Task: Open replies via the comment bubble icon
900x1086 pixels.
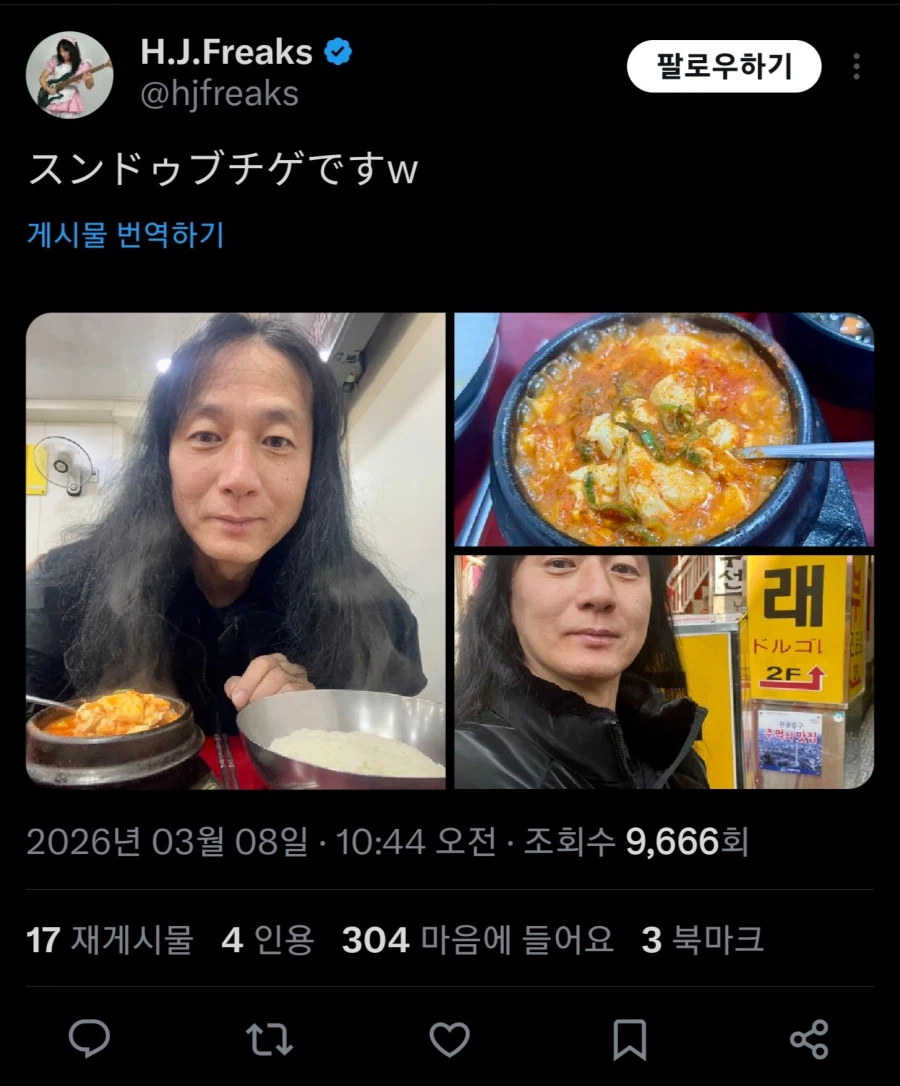Action: click(x=90, y=1040)
